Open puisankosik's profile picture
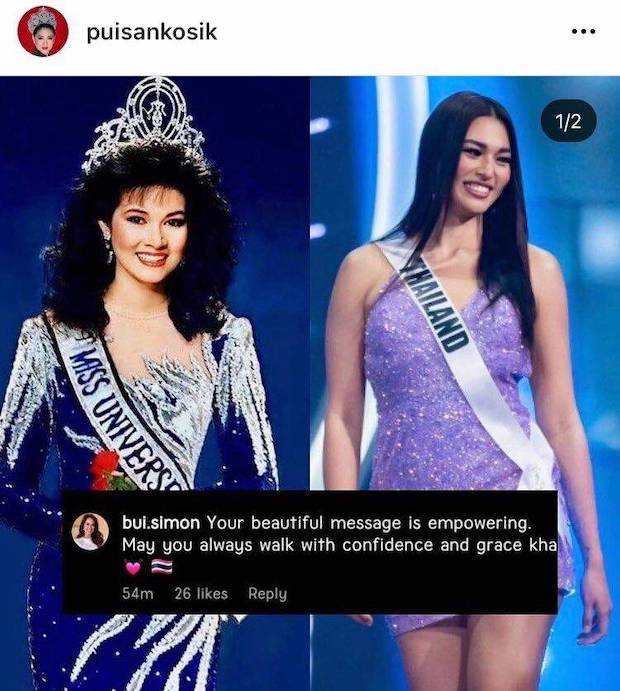Screen dimensions: 620x691 click(x=42, y=32)
